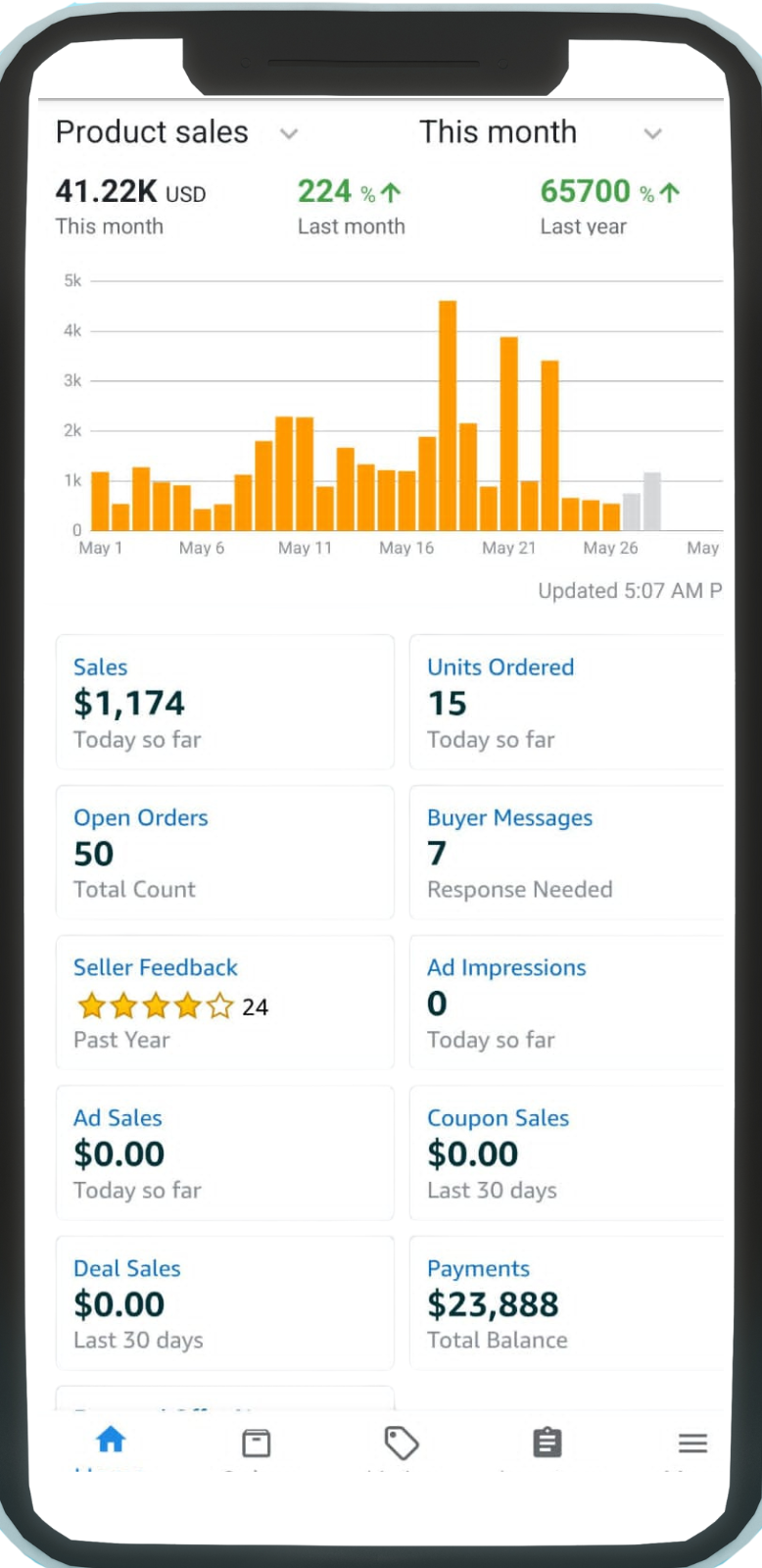
Task: Open Buyer Messages needing response
Action: pyautogui.click(x=566, y=853)
